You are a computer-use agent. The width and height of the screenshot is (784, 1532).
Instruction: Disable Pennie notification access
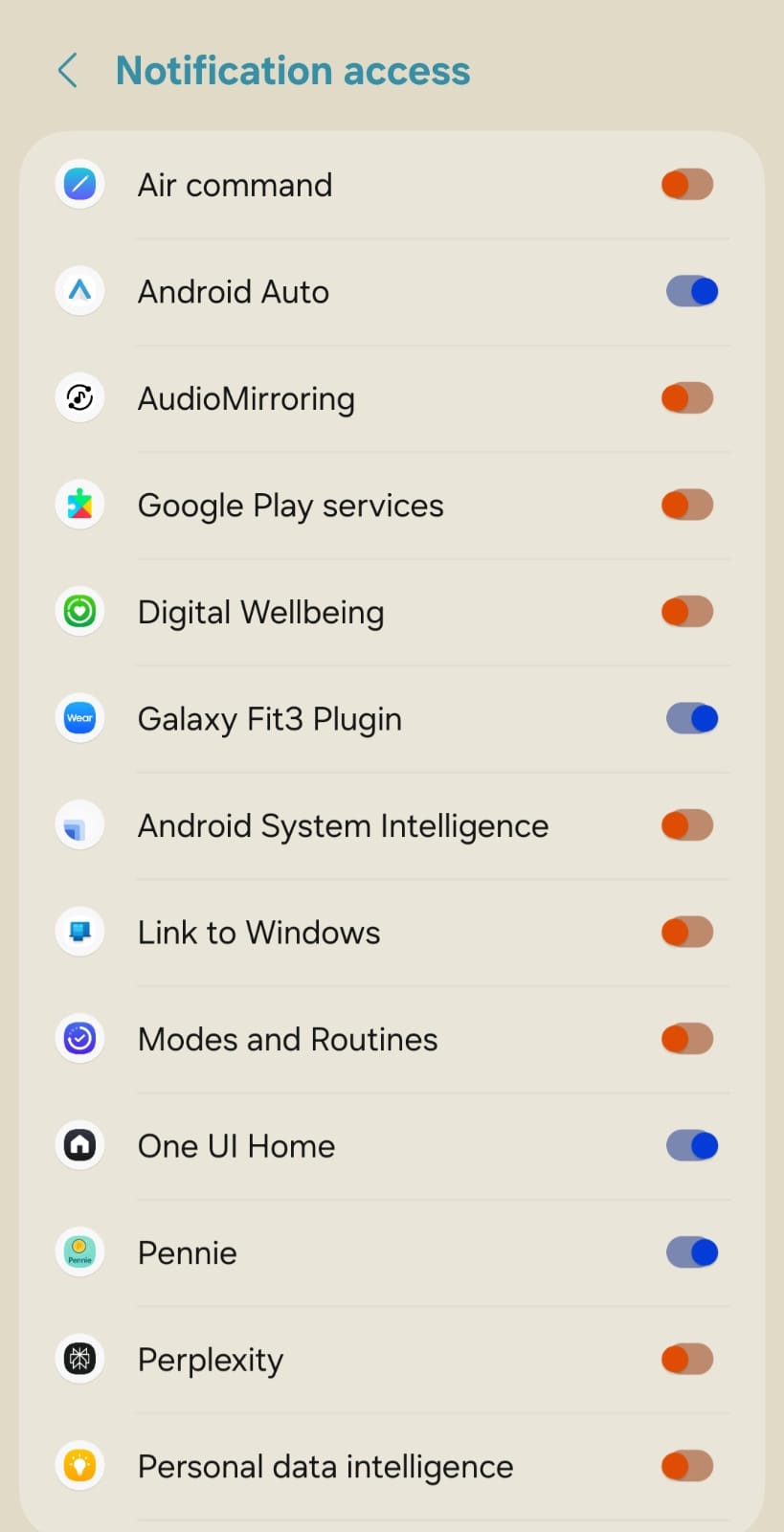point(691,1251)
